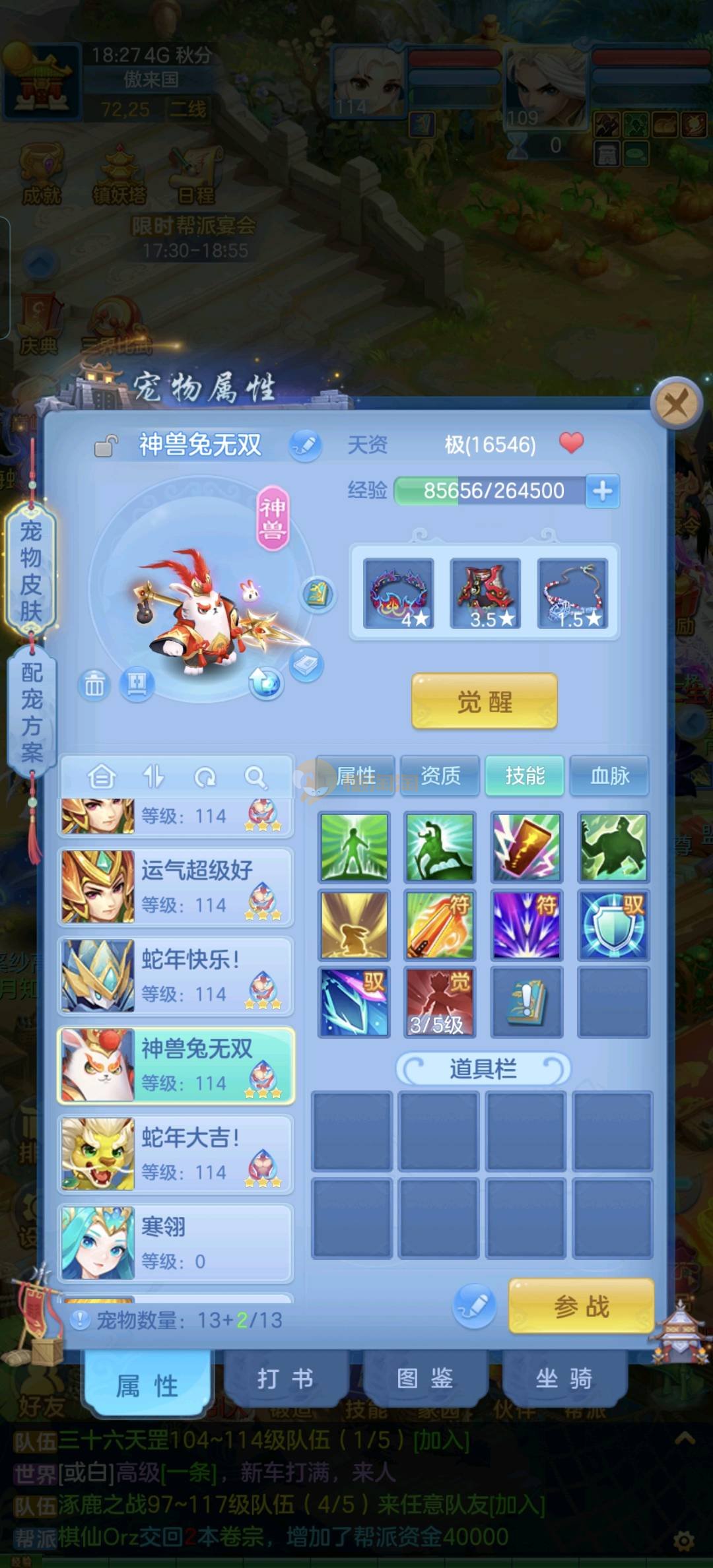
Task: Tap the search icon above pet list
Action: (255, 777)
